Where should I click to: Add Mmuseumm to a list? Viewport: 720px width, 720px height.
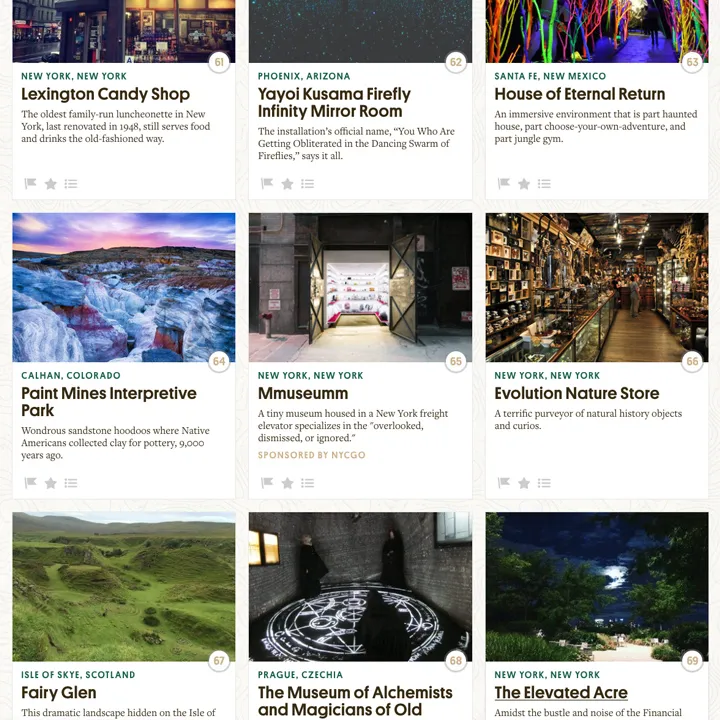pyautogui.click(x=308, y=483)
